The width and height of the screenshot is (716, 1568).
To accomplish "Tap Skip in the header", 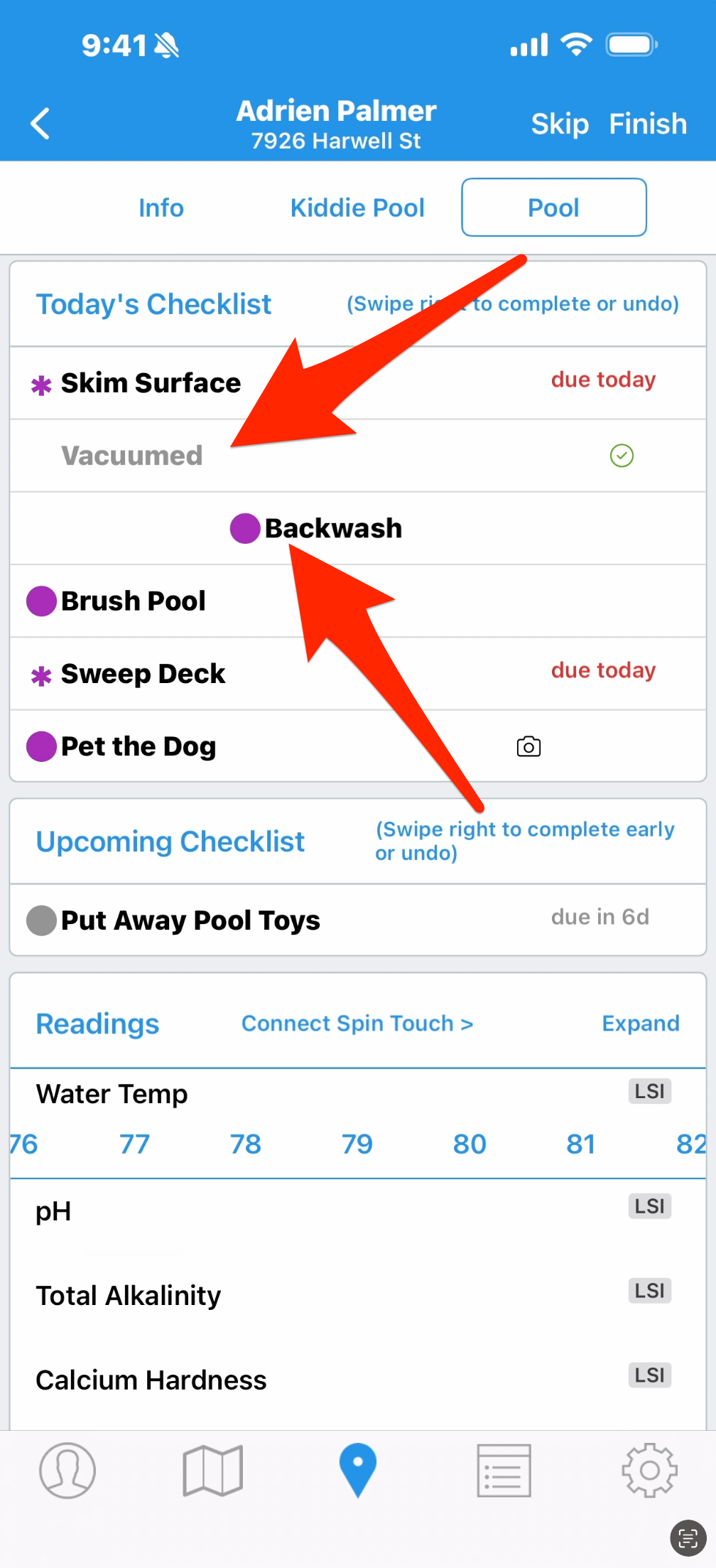I will click(560, 124).
